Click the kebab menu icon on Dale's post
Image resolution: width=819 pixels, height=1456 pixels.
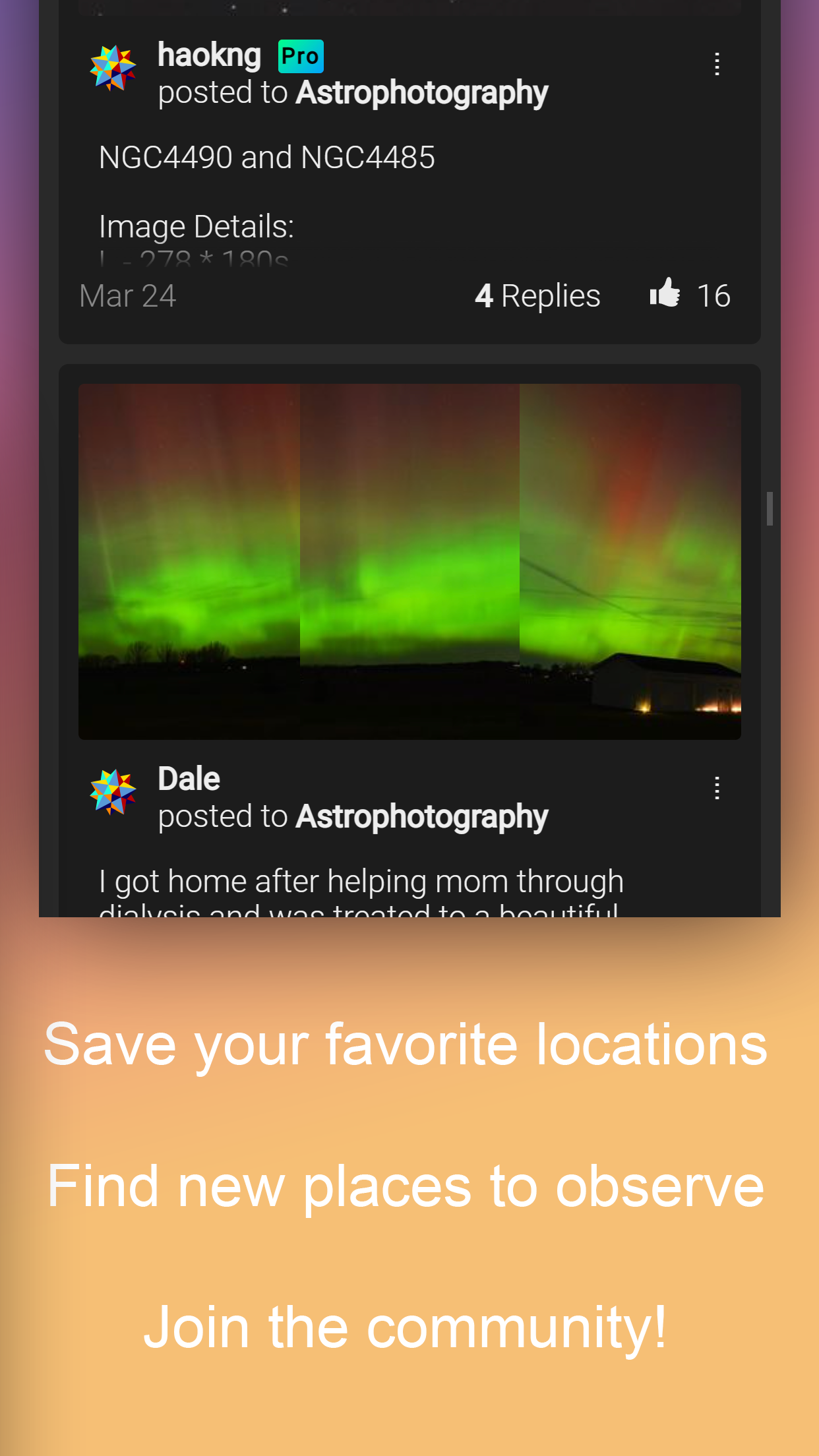point(717,789)
